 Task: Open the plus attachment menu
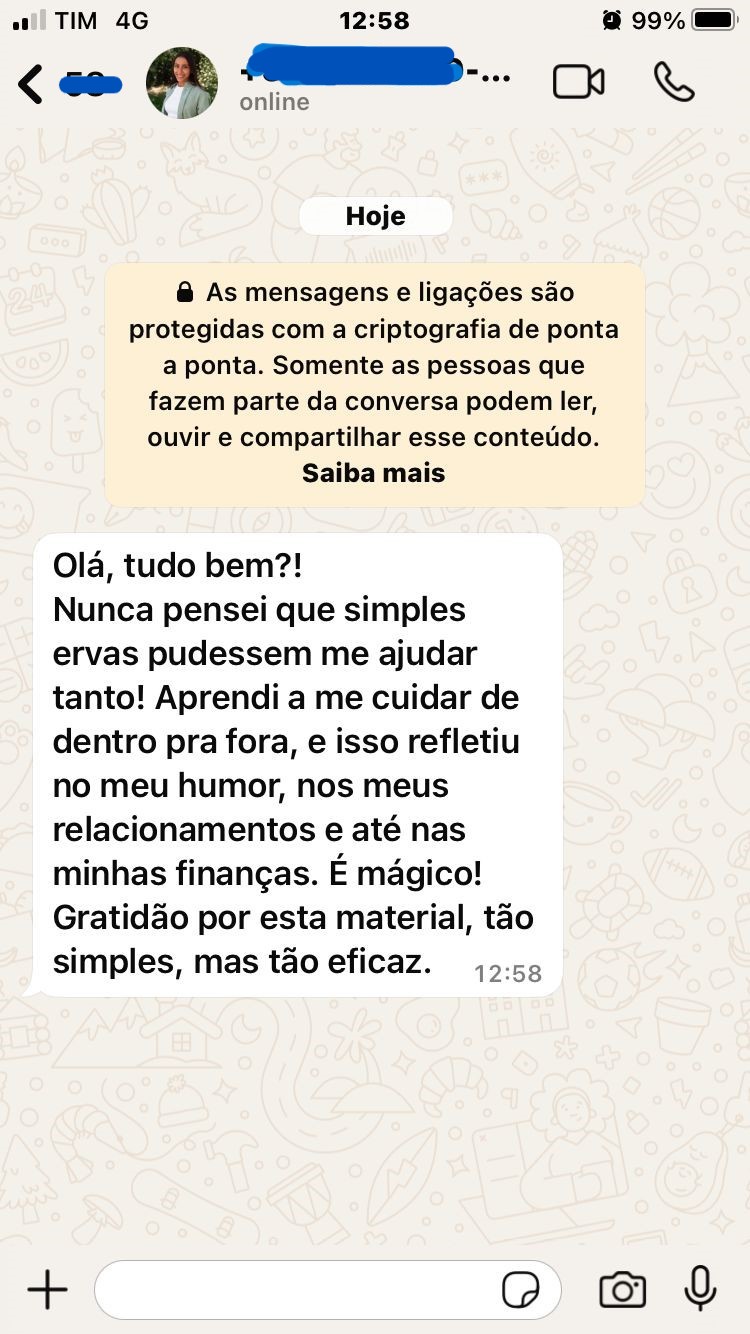[x=47, y=1290]
